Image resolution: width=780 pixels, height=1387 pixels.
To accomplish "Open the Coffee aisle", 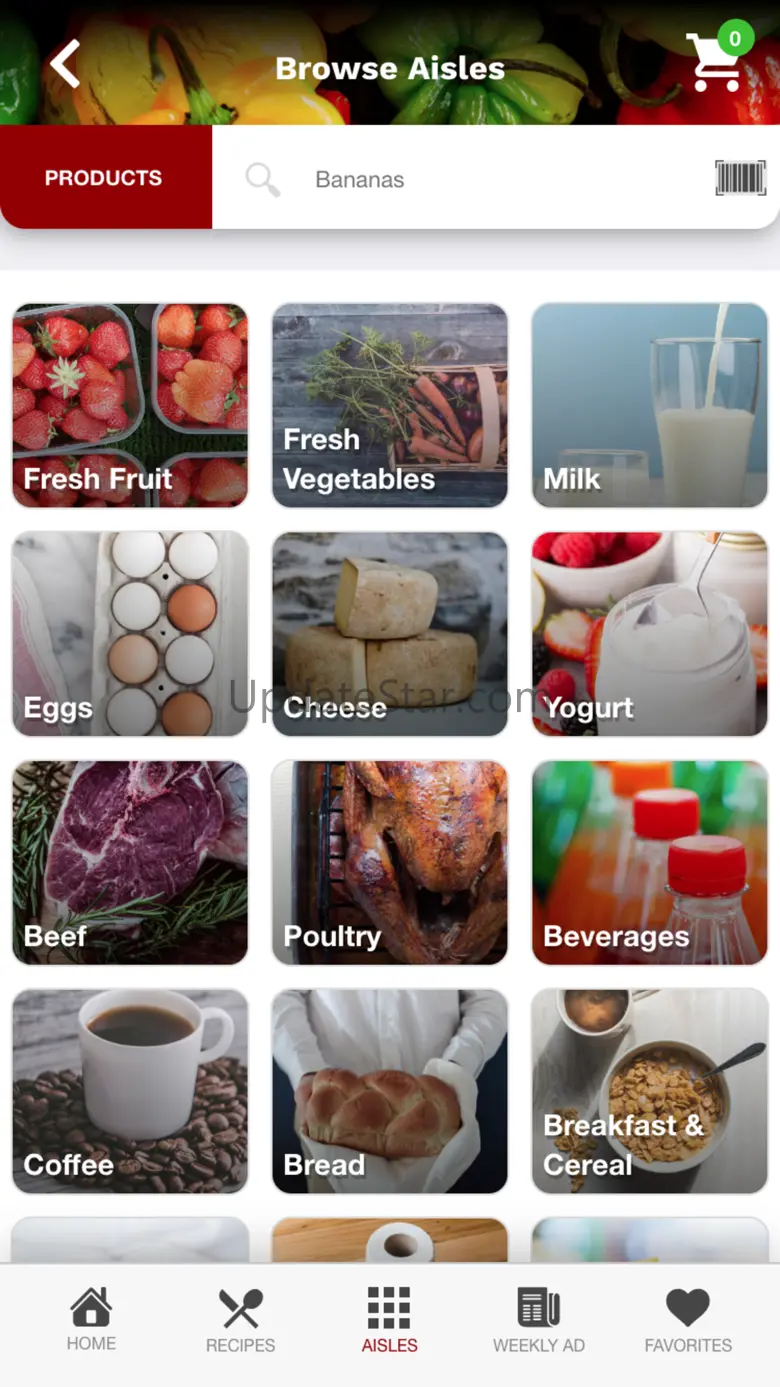I will pyautogui.click(x=130, y=1091).
